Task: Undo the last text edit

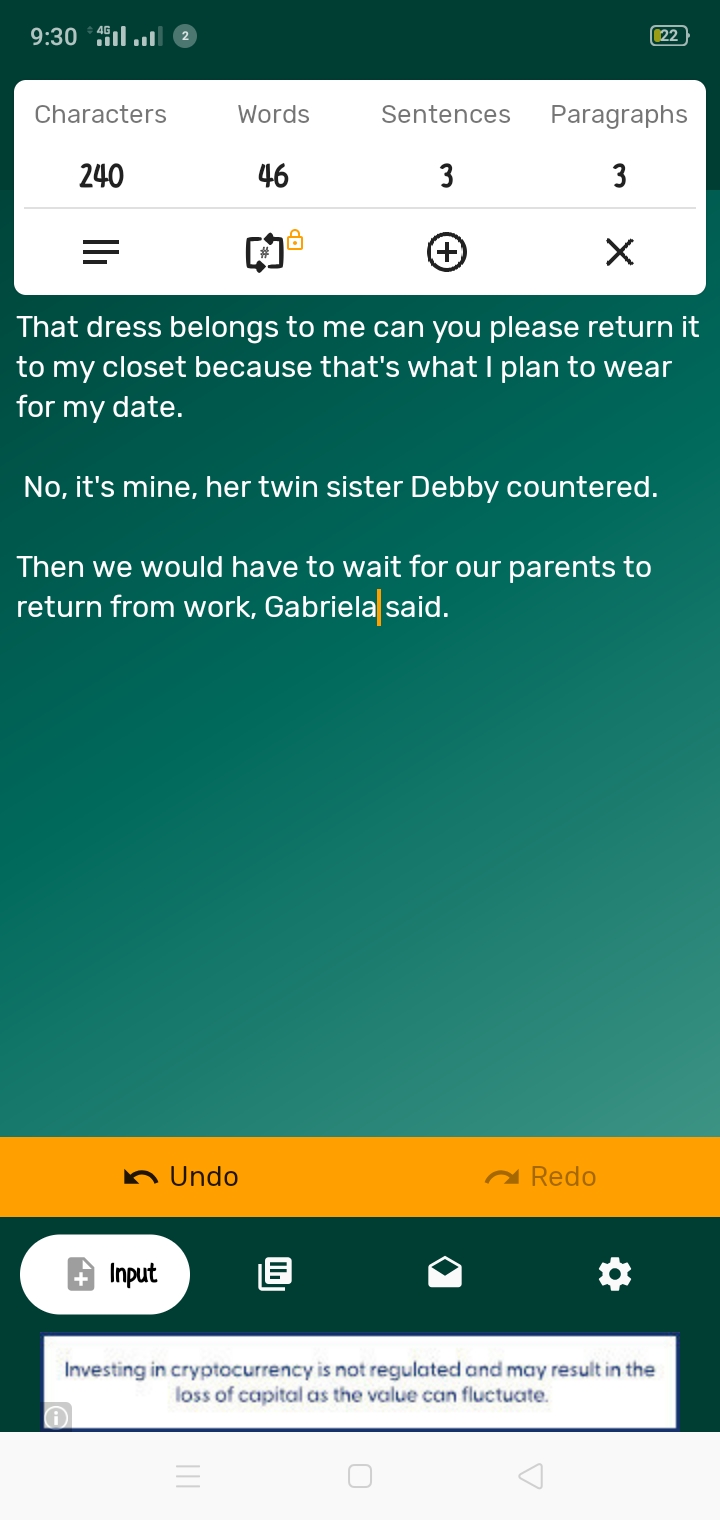Action: pyautogui.click(x=181, y=1176)
